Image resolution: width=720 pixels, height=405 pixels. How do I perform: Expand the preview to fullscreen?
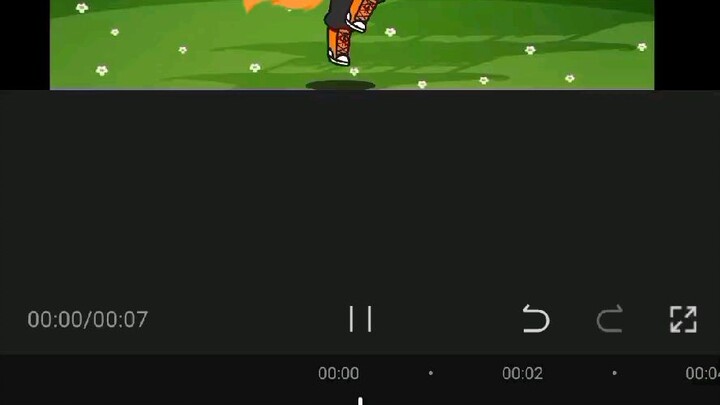click(683, 319)
